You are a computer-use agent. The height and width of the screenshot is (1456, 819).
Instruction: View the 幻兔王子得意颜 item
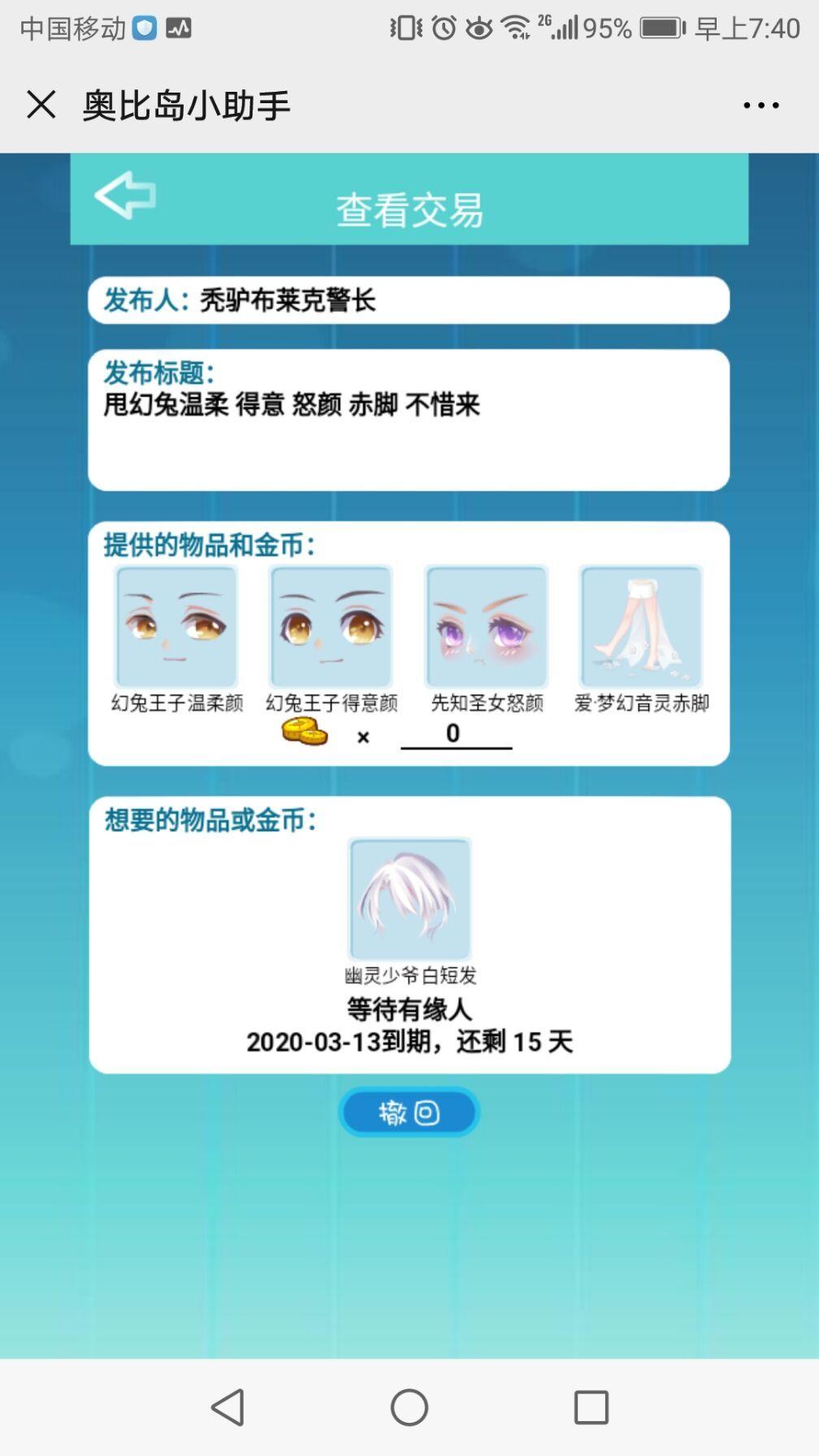(331, 627)
